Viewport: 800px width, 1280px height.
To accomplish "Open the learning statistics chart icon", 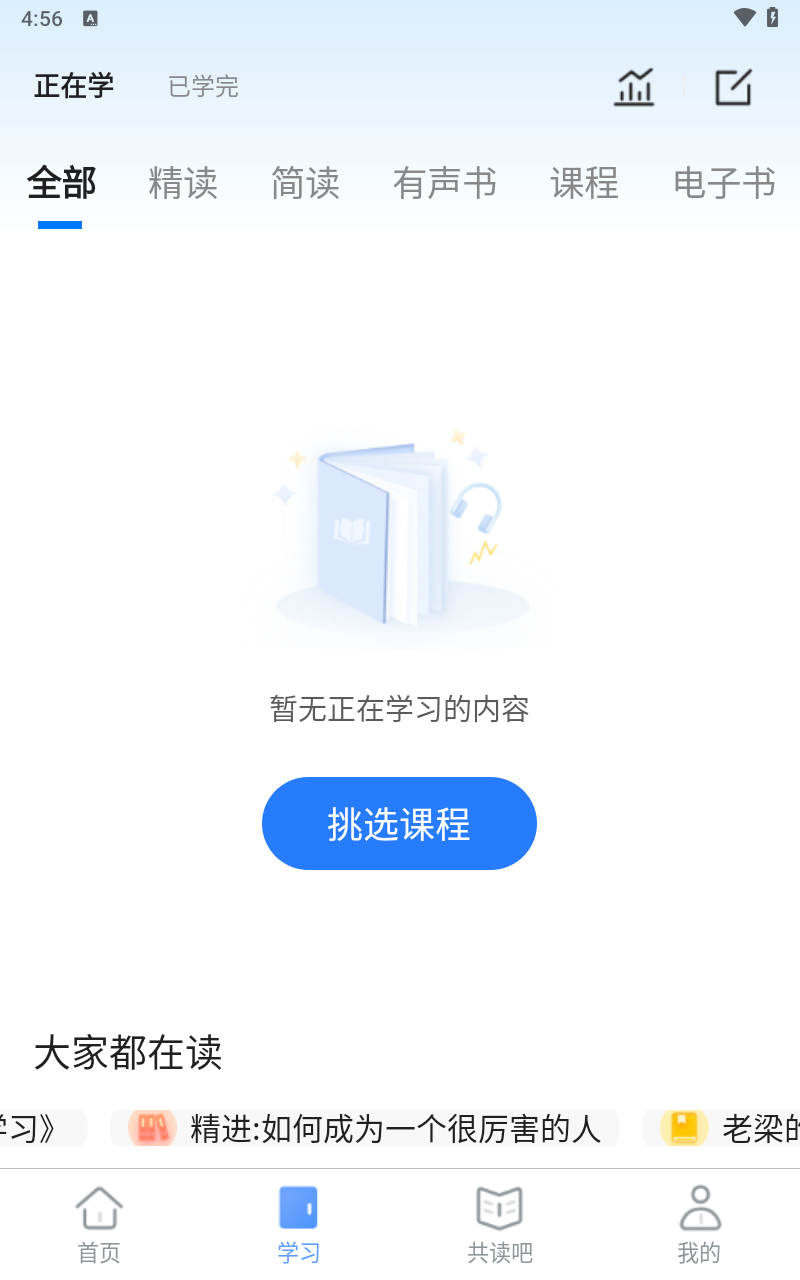I will point(634,87).
